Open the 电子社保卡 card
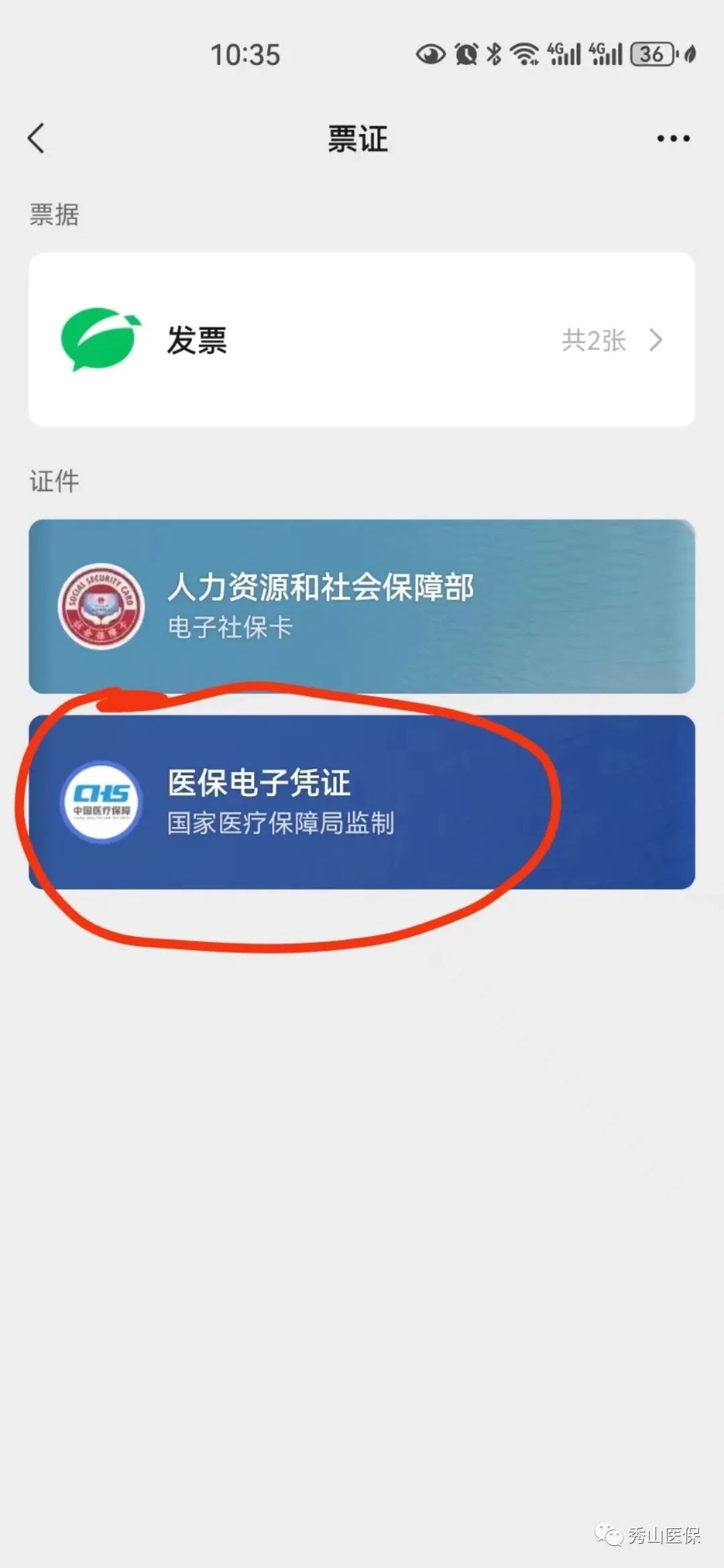 [362, 606]
